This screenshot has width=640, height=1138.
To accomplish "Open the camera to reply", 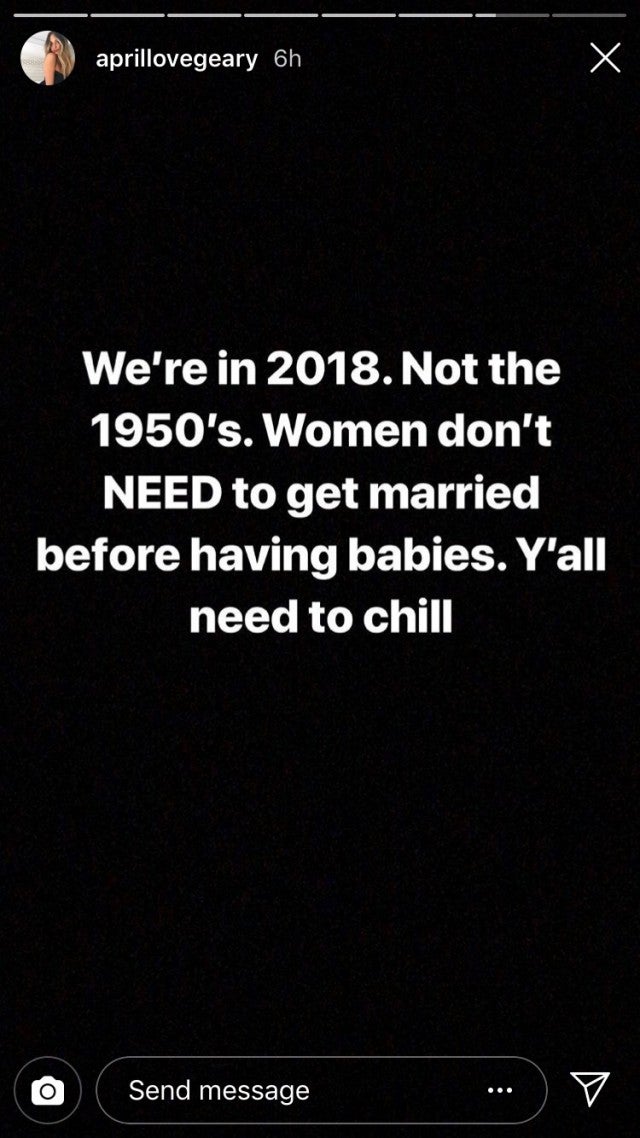I will tap(47, 1091).
